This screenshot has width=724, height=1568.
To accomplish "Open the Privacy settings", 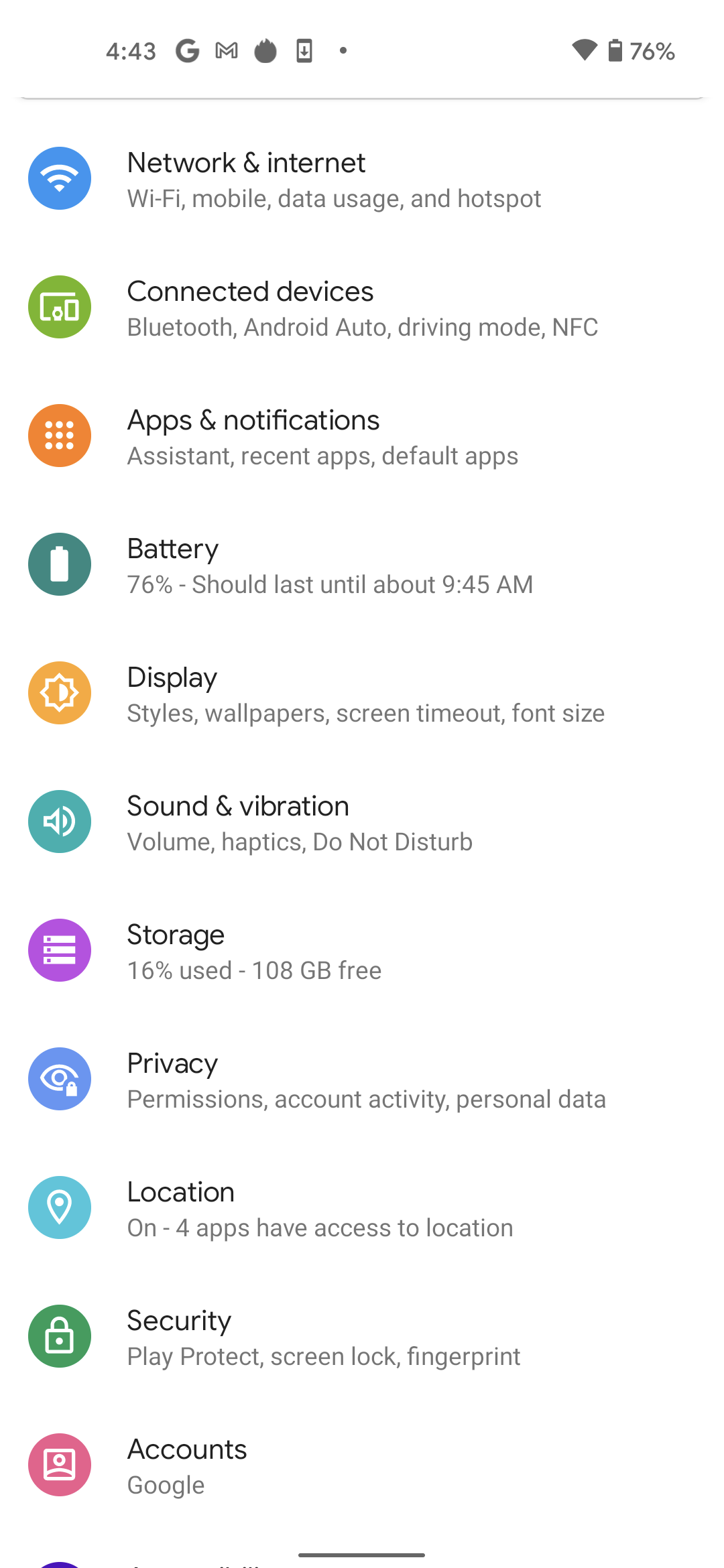I will tap(362, 1080).
